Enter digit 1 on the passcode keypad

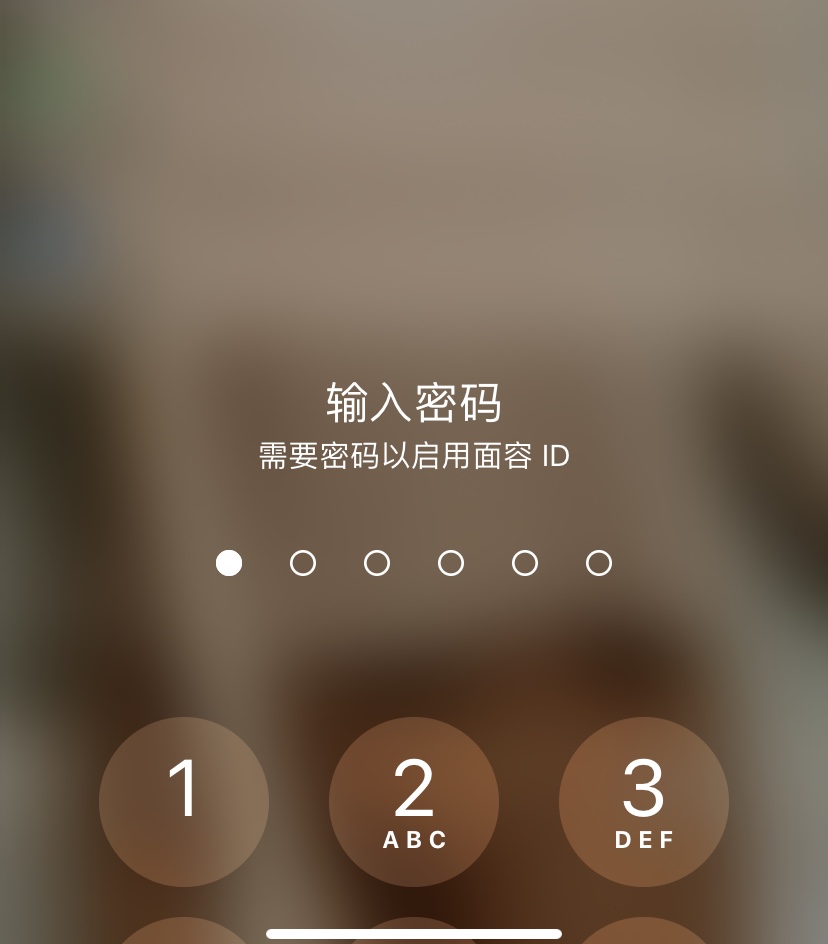click(184, 802)
